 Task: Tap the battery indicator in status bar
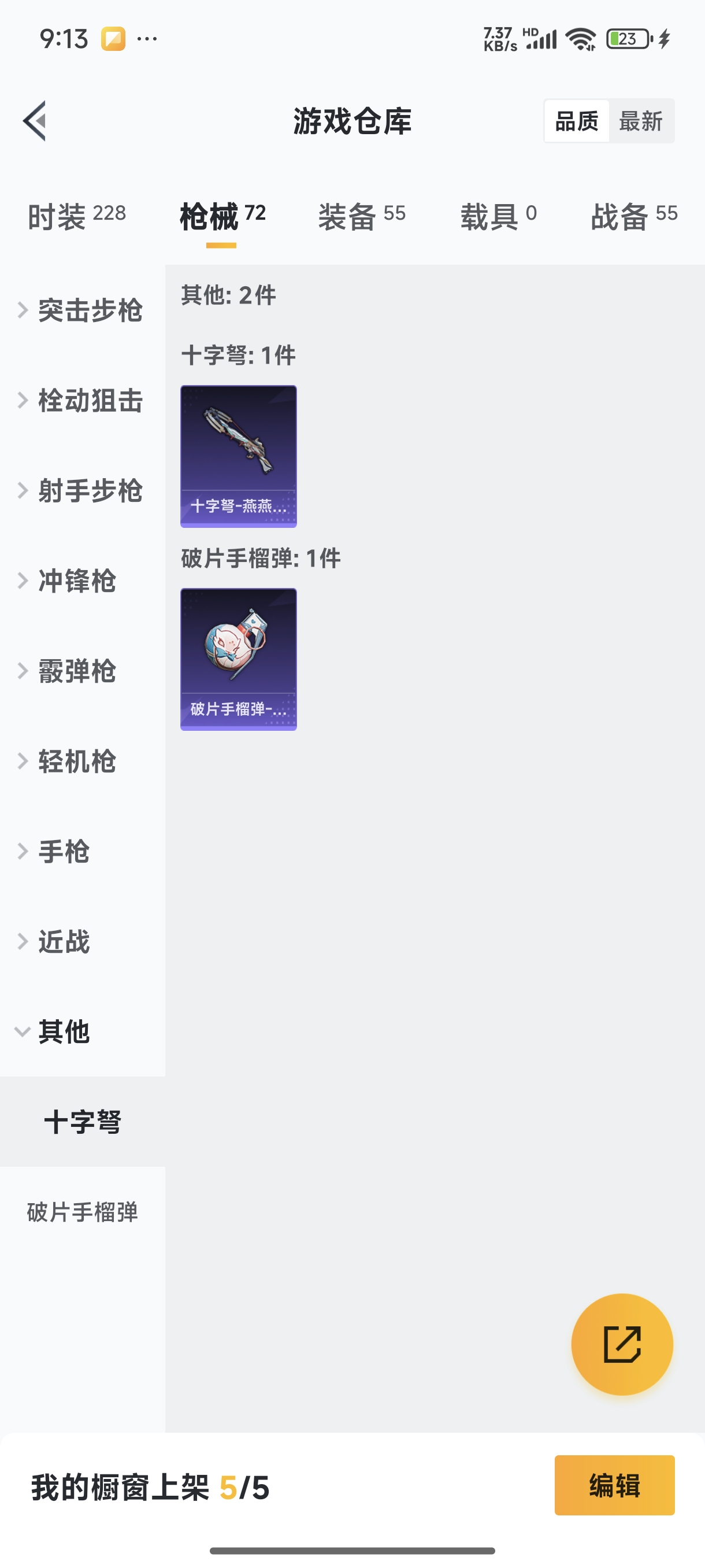pos(628,39)
